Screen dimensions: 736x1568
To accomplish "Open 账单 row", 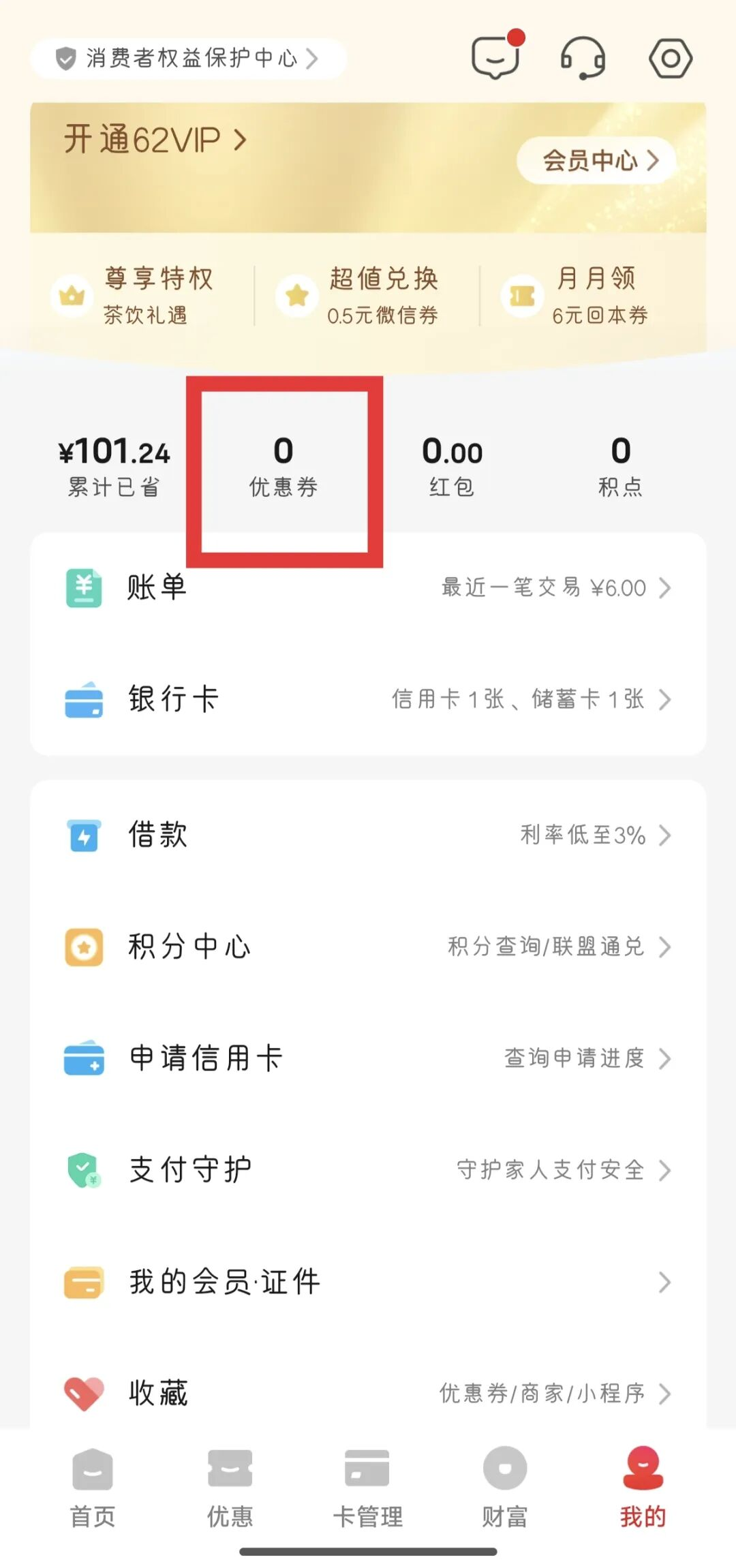I will [368, 587].
